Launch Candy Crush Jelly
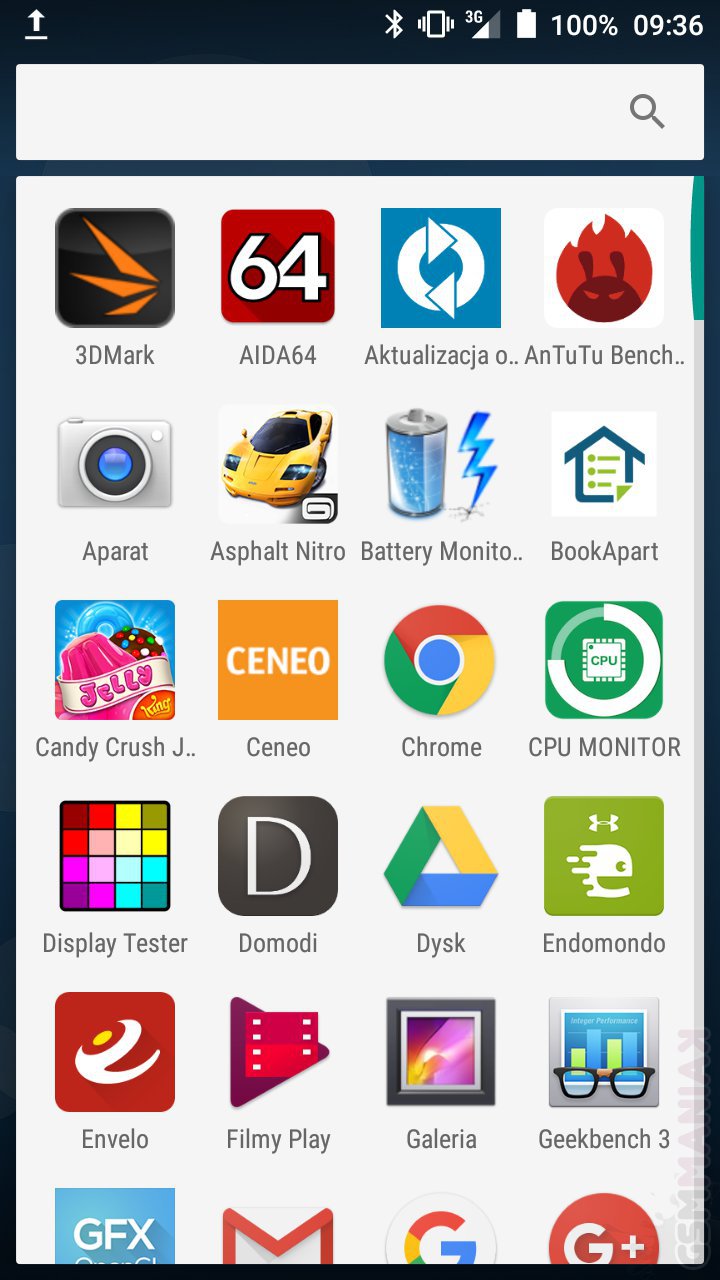Image resolution: width=720 pixels, height=1280 pixels. 115,660
